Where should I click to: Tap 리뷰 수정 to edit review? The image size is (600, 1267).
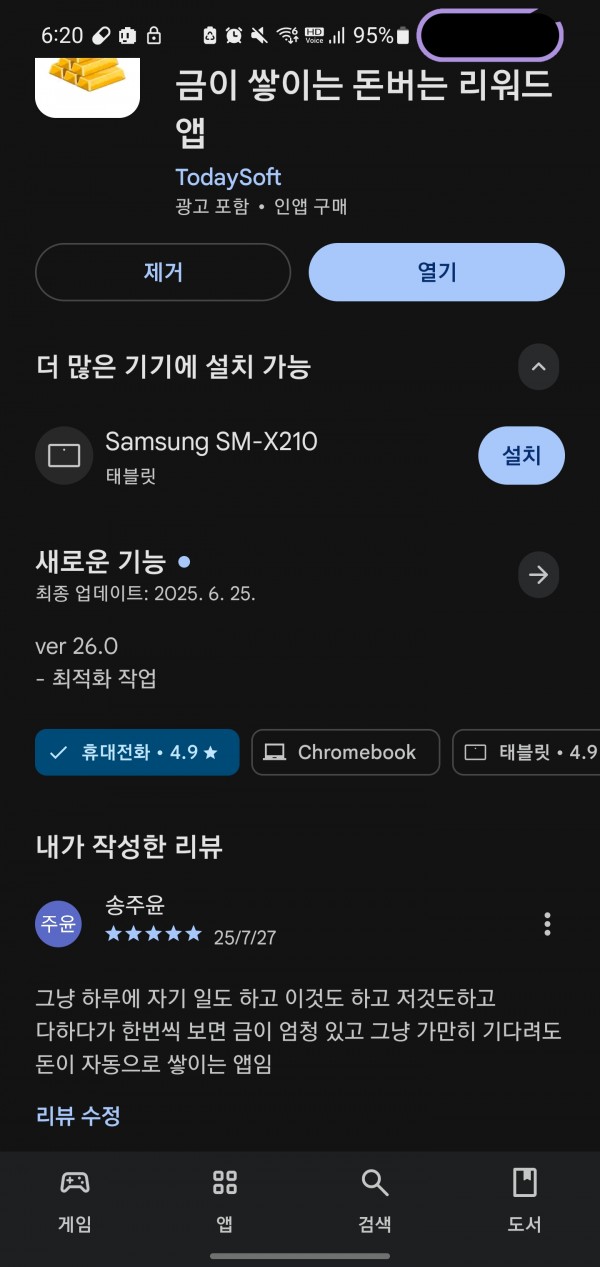tap(78, 1115)
